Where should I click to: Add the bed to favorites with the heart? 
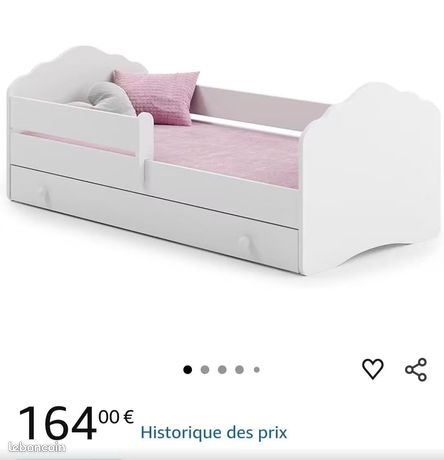[x=373, y=369]
